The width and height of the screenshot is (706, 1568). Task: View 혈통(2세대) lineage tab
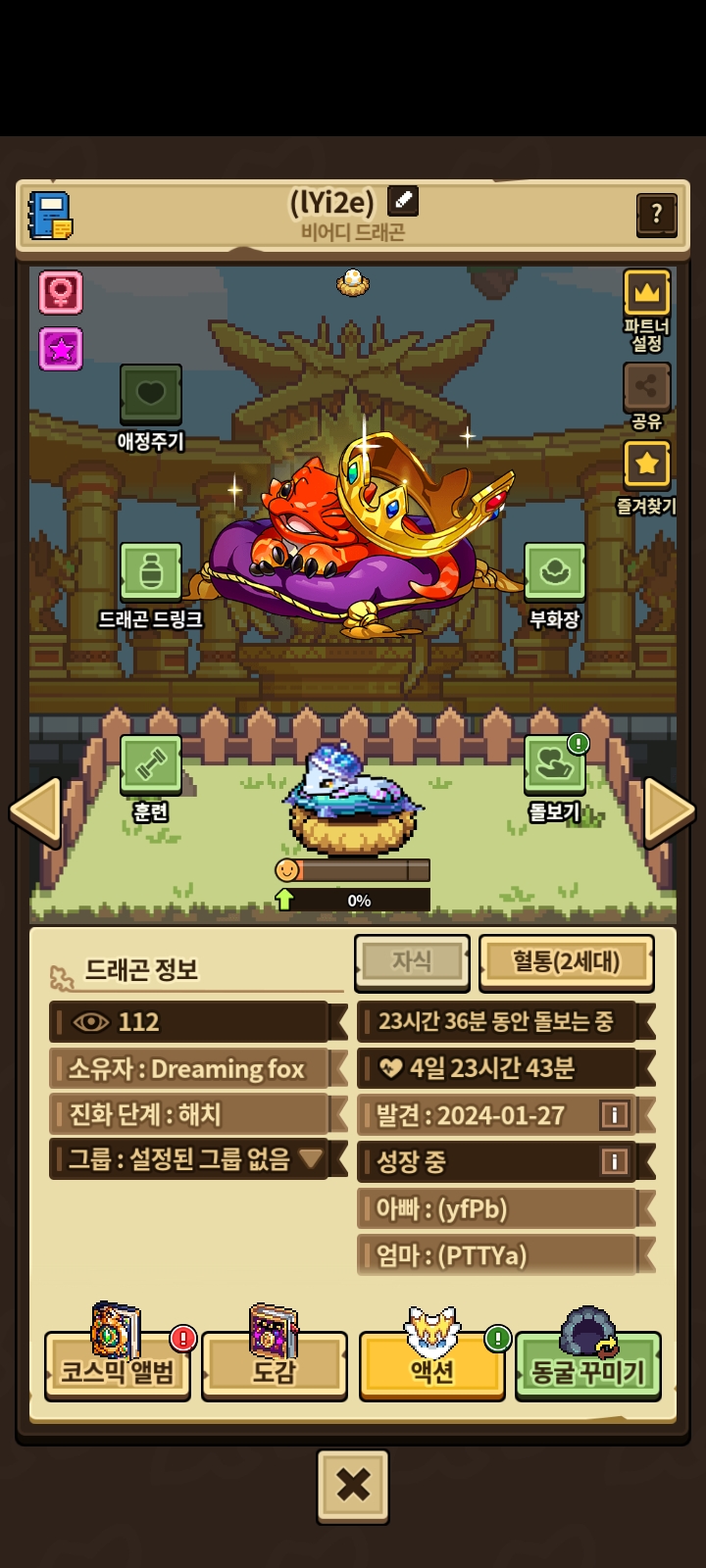(x=566, y=961)
